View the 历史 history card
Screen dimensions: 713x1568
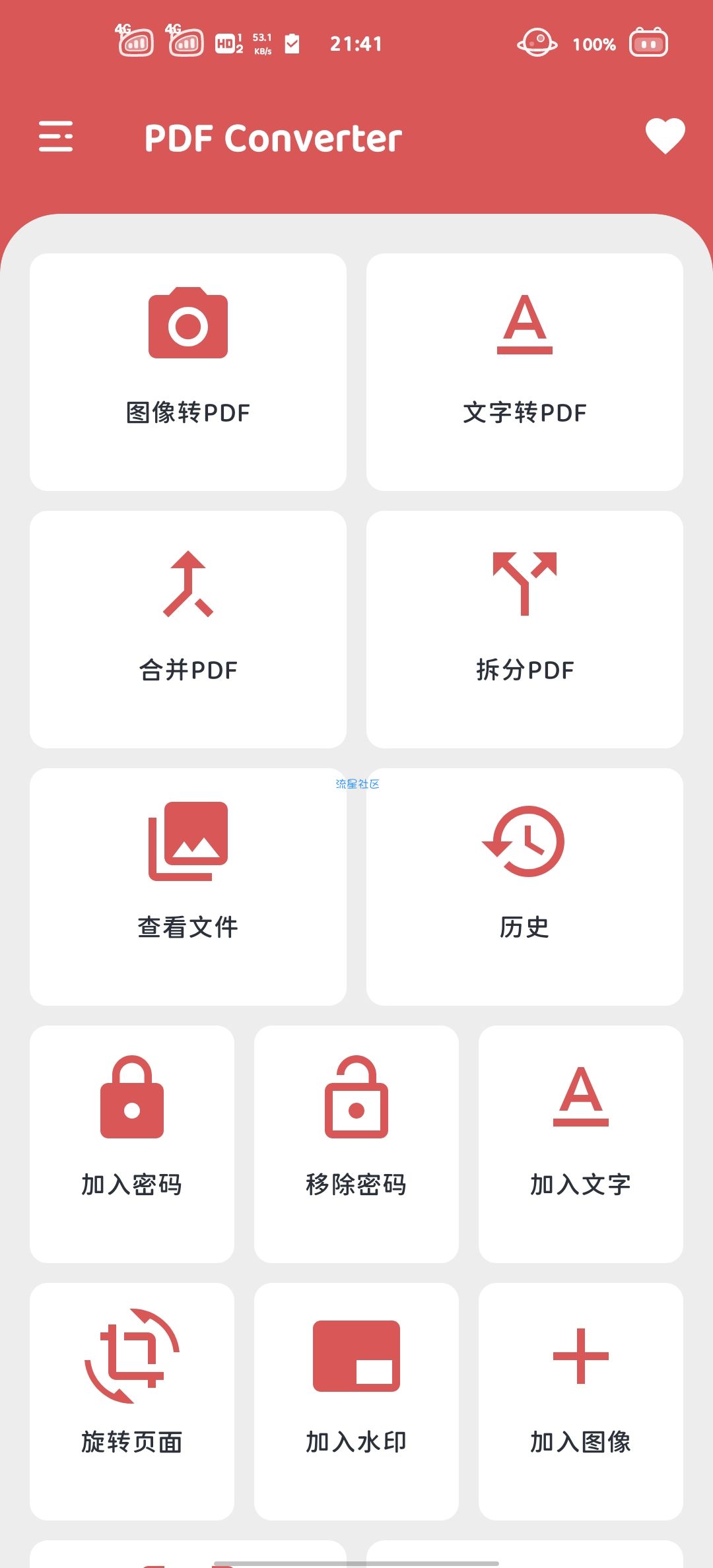tap(525, 887)
